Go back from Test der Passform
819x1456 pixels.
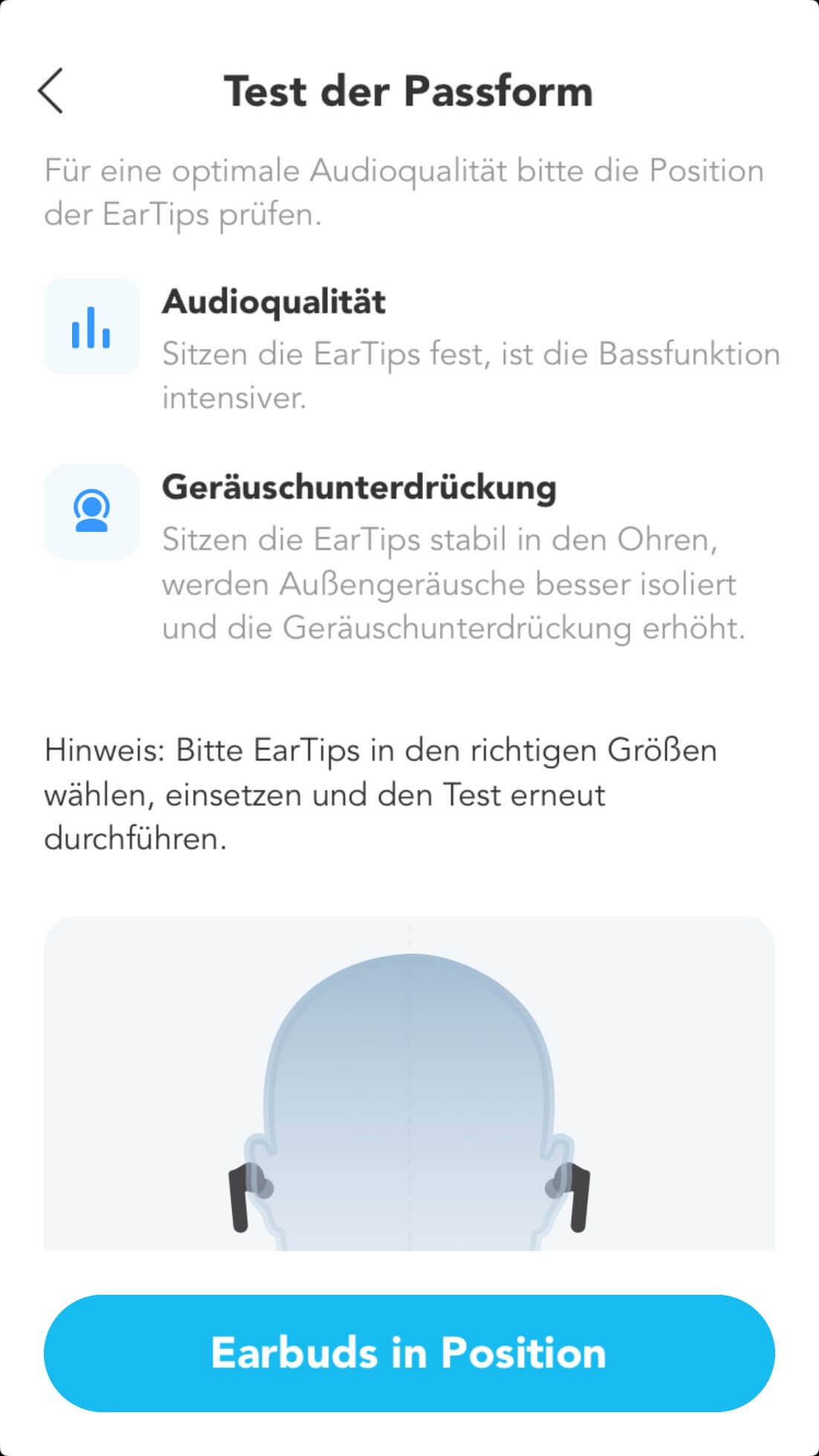coord(51,91)
